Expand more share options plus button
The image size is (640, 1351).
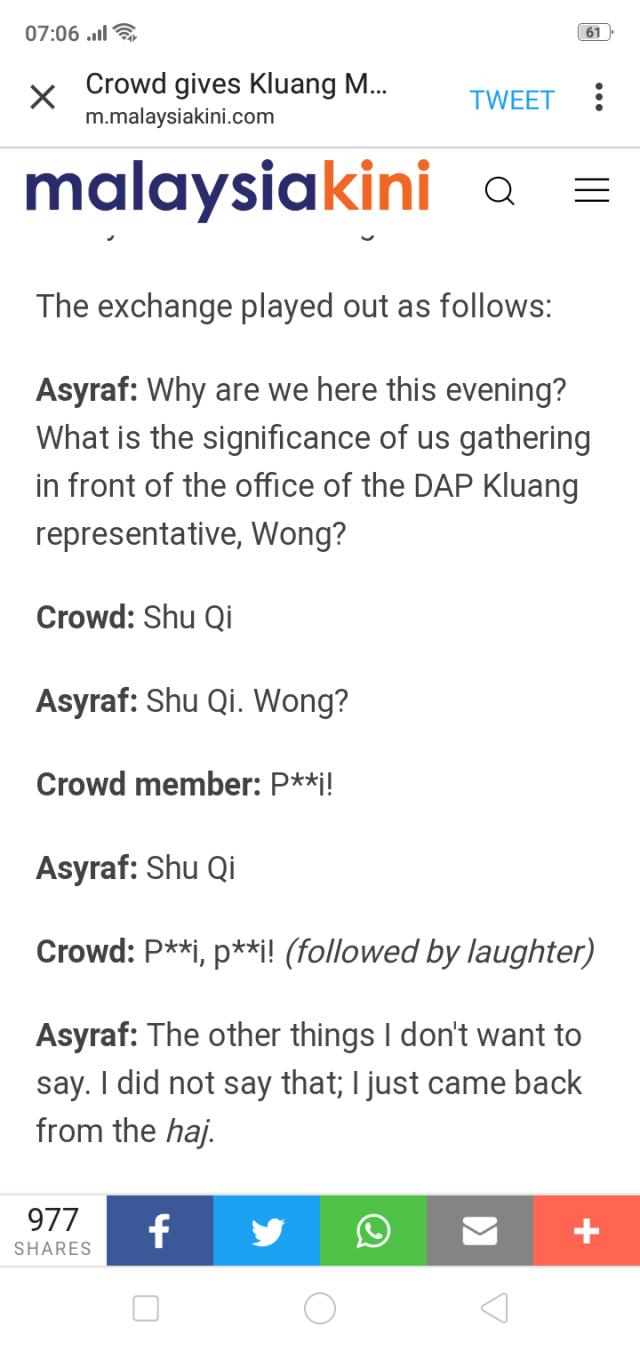point(586,1231)
